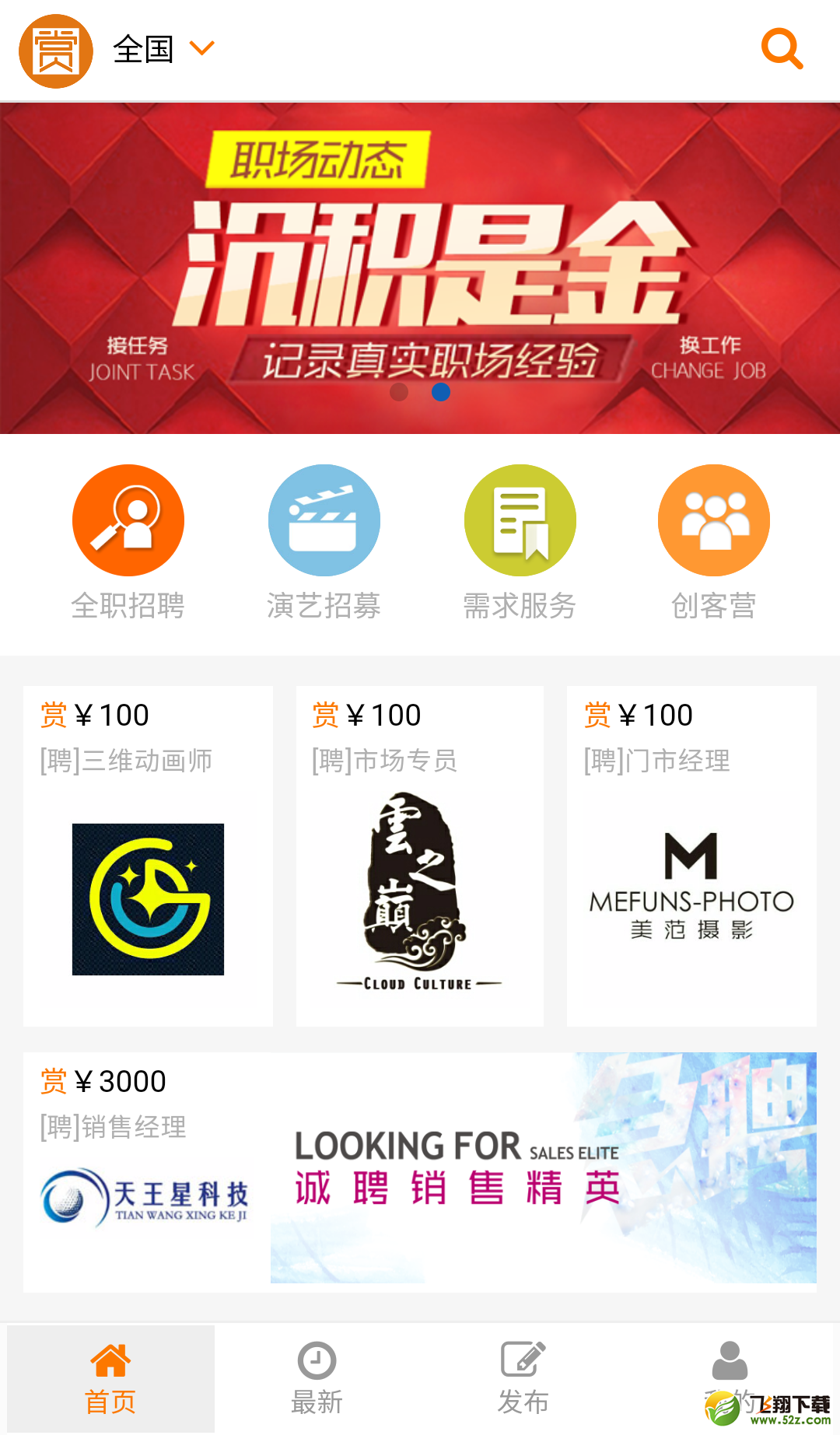The image size is (840, 1435).
Task: Open the 销售经理 ¥3000 job listing
Action: click(x=420, y=1172)
